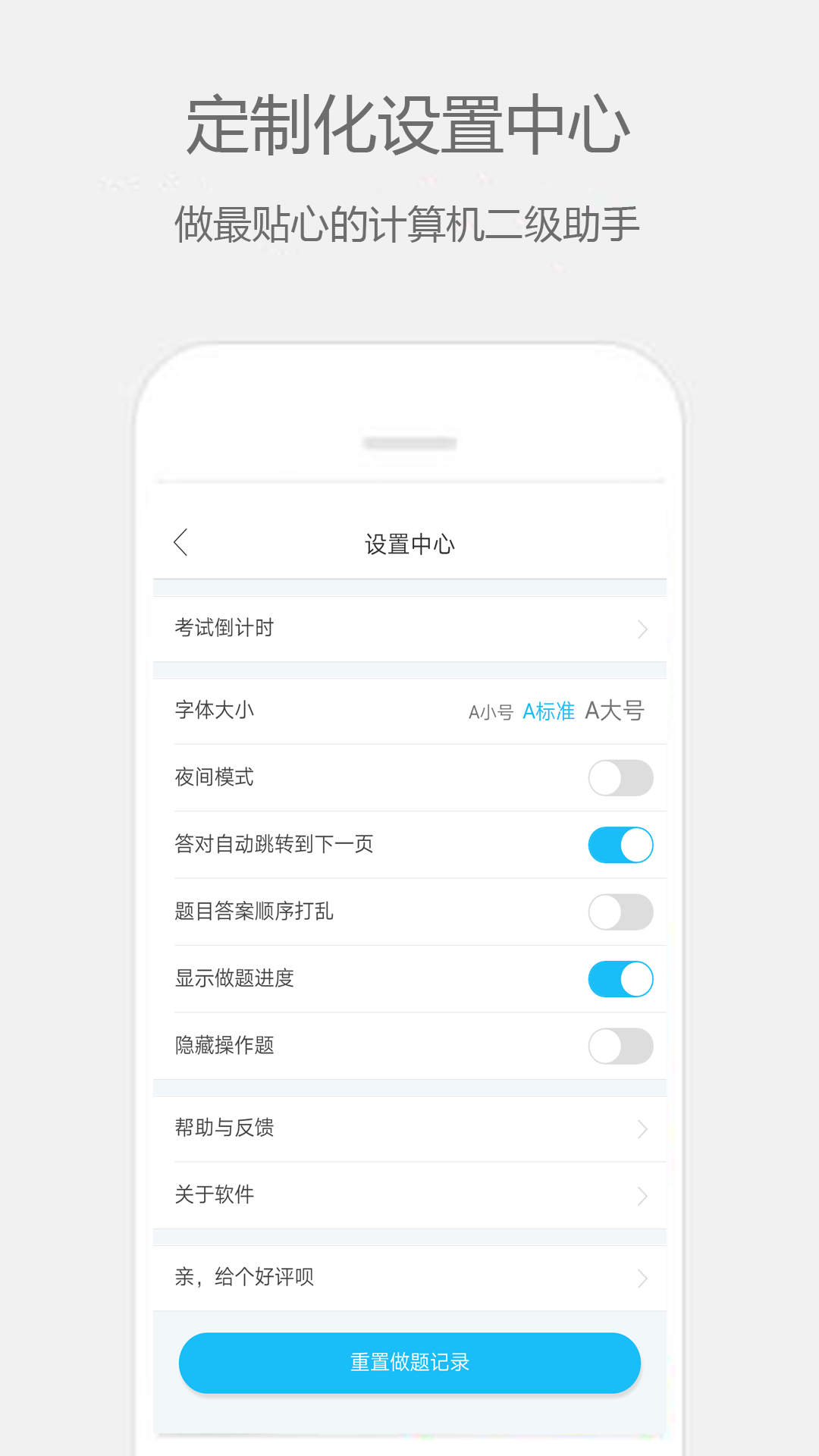Expand the 帮助与反馈 entry
Image resolution: width=819 pixels, height=1456 pixels.
(x=409, y=1128)
